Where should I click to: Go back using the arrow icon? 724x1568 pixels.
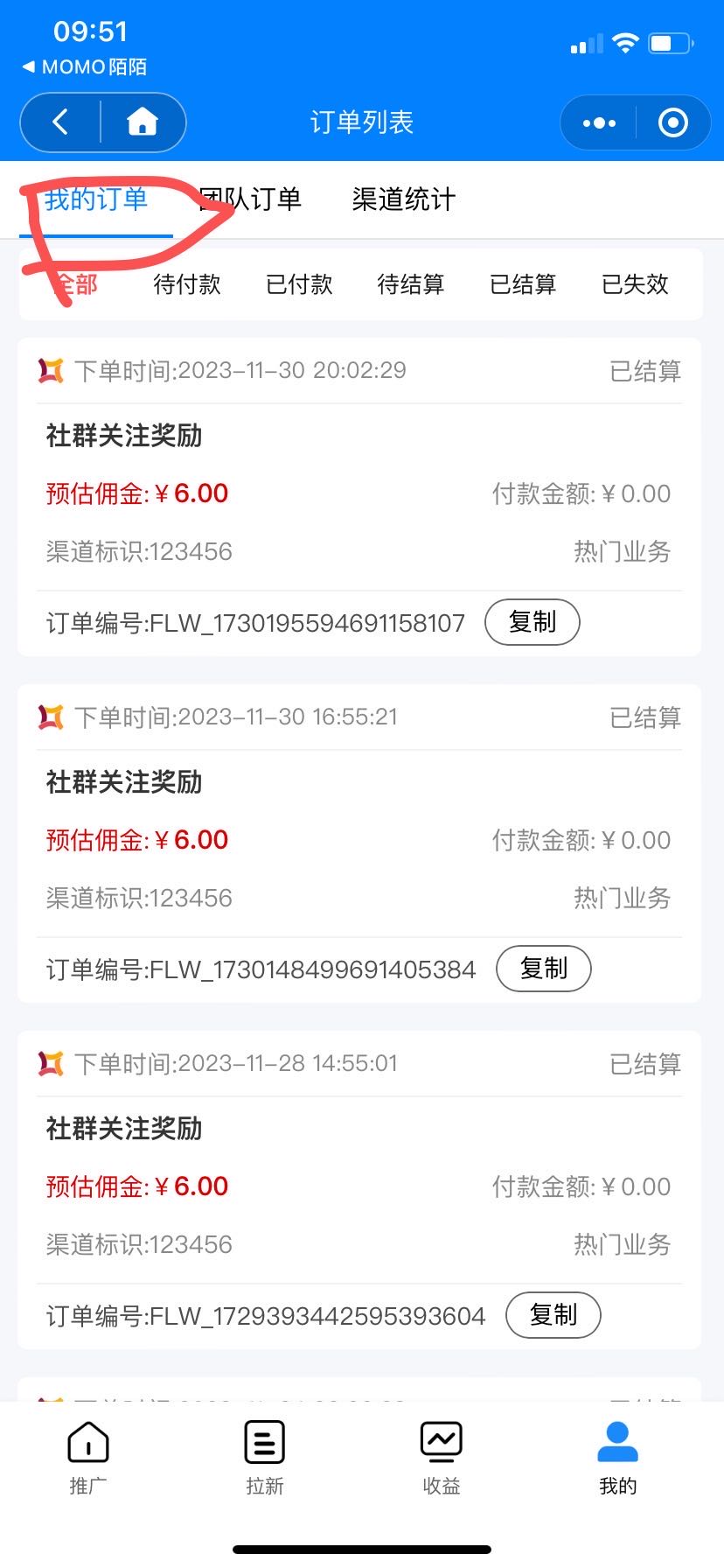(x=60, y=122)
